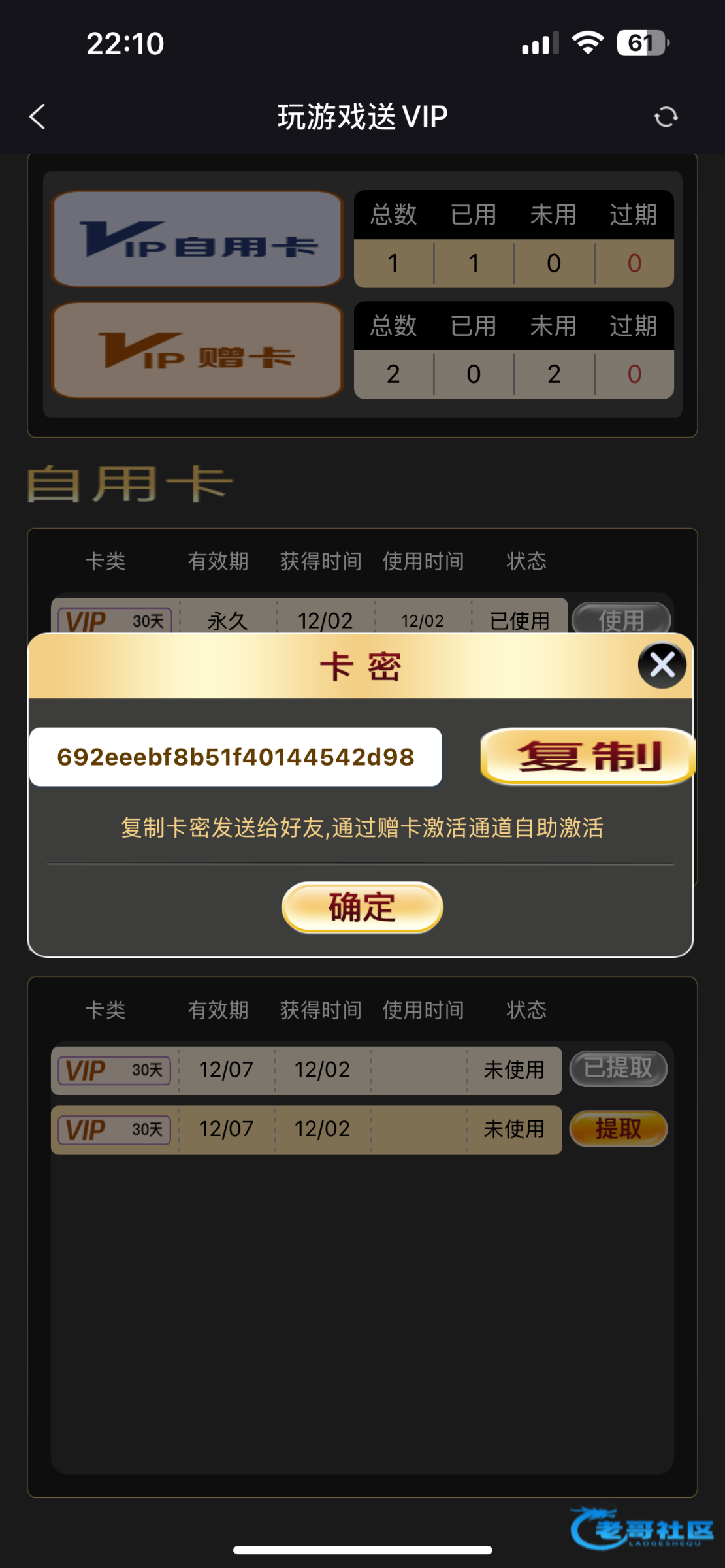Image resolution: width=725 pixels, height=1568 pixels.
Task: Tap the 已提取 button
Action: (618, 1069)
